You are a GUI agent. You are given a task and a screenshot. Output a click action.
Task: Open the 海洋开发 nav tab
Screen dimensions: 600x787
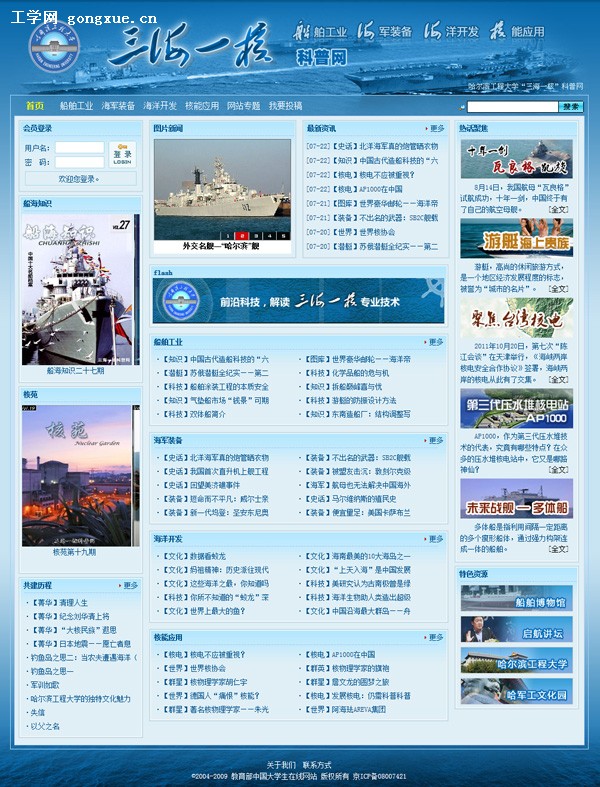coord(160,105)
